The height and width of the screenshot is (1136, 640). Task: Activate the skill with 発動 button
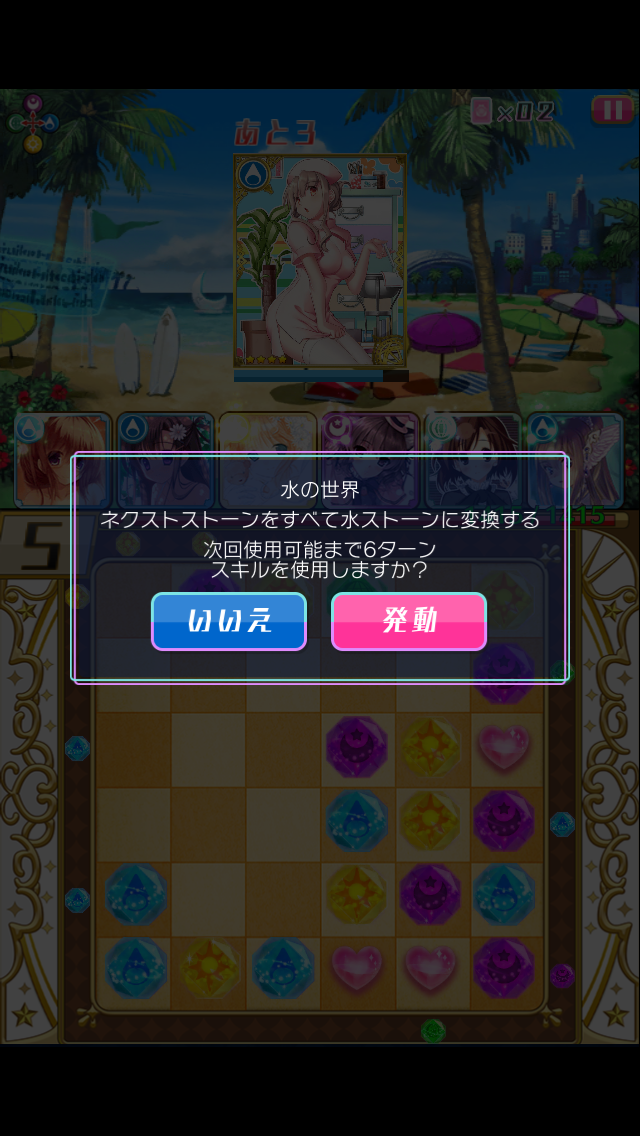click(x=409, y=621)
